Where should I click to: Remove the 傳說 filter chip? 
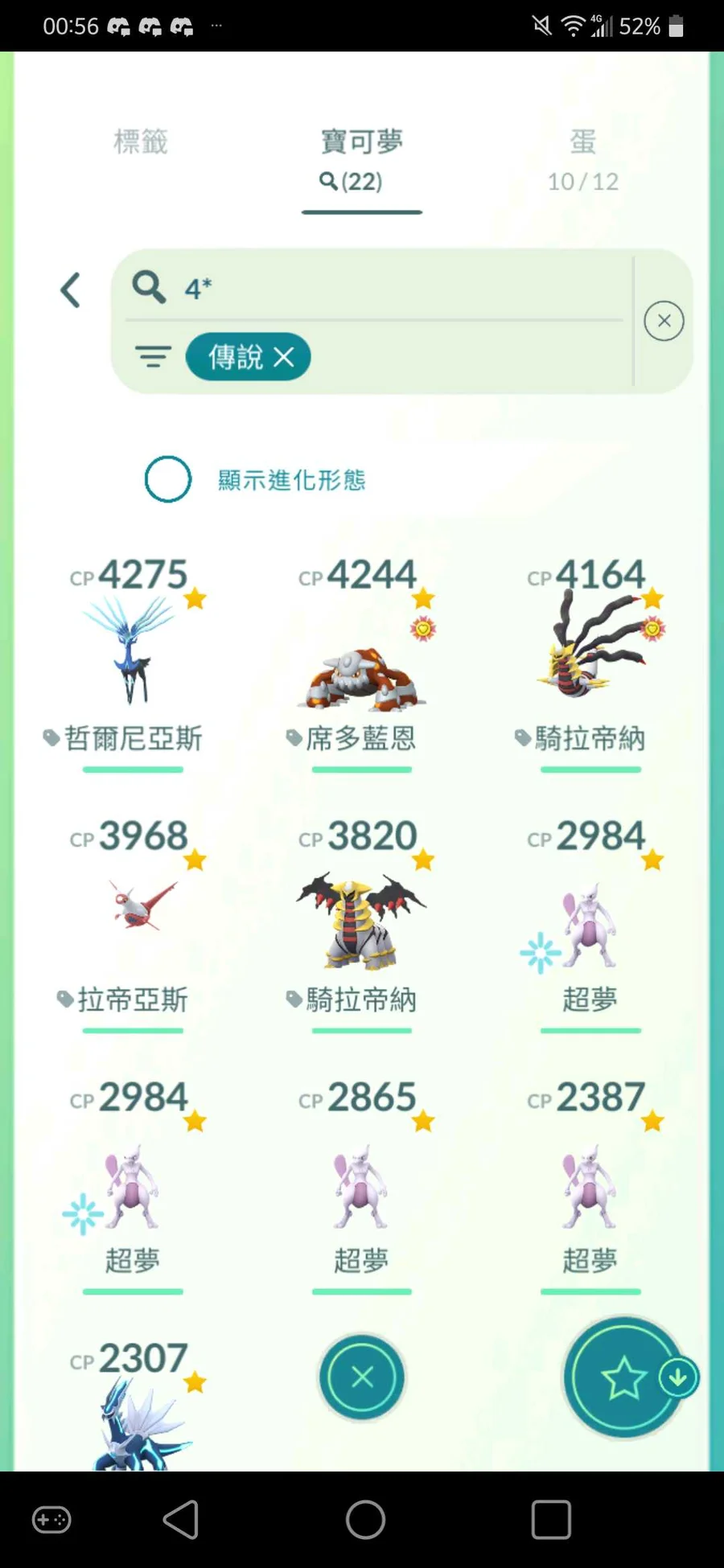tap(283, 357)
